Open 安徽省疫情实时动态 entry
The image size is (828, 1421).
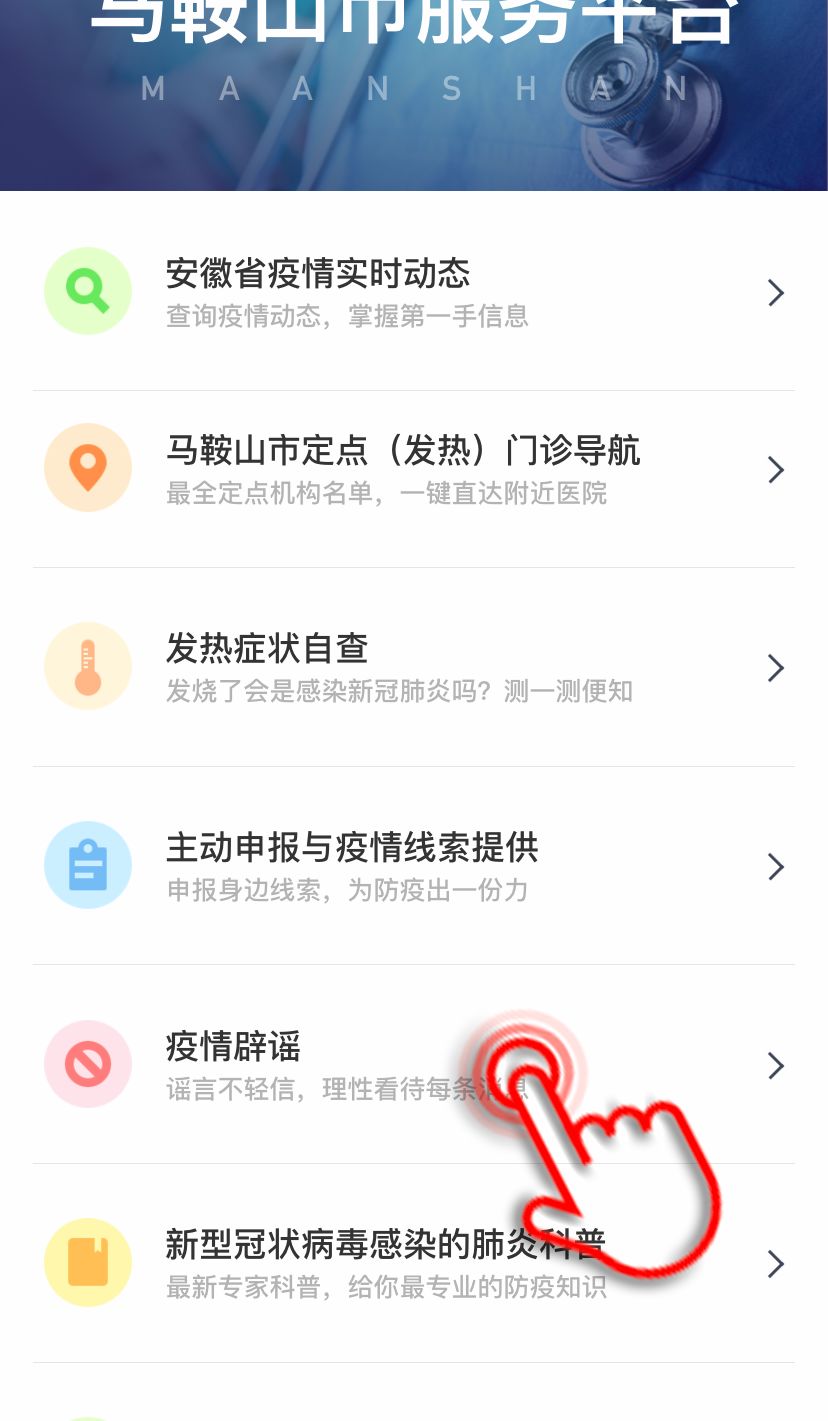pyautogui.click(x=318, y=274)
